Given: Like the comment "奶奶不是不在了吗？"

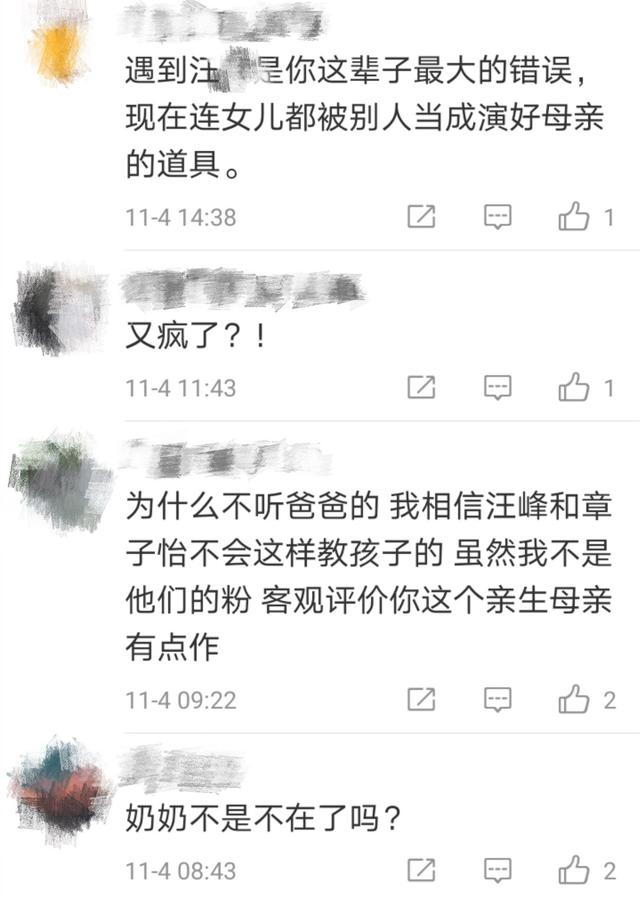Looking at the screenshot, I should [574, 870].
